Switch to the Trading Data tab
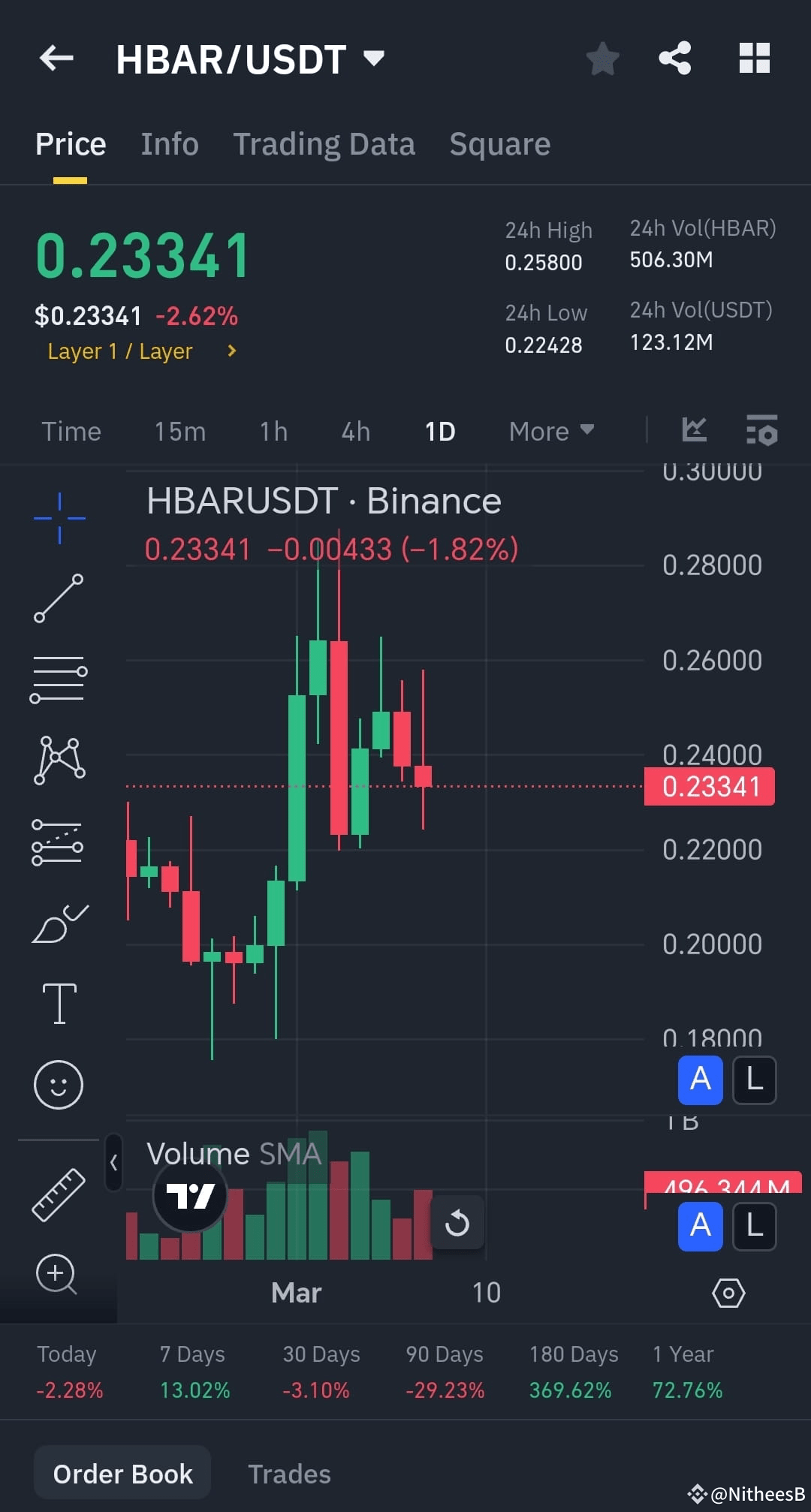811x1512 pixels. [324, 143]
